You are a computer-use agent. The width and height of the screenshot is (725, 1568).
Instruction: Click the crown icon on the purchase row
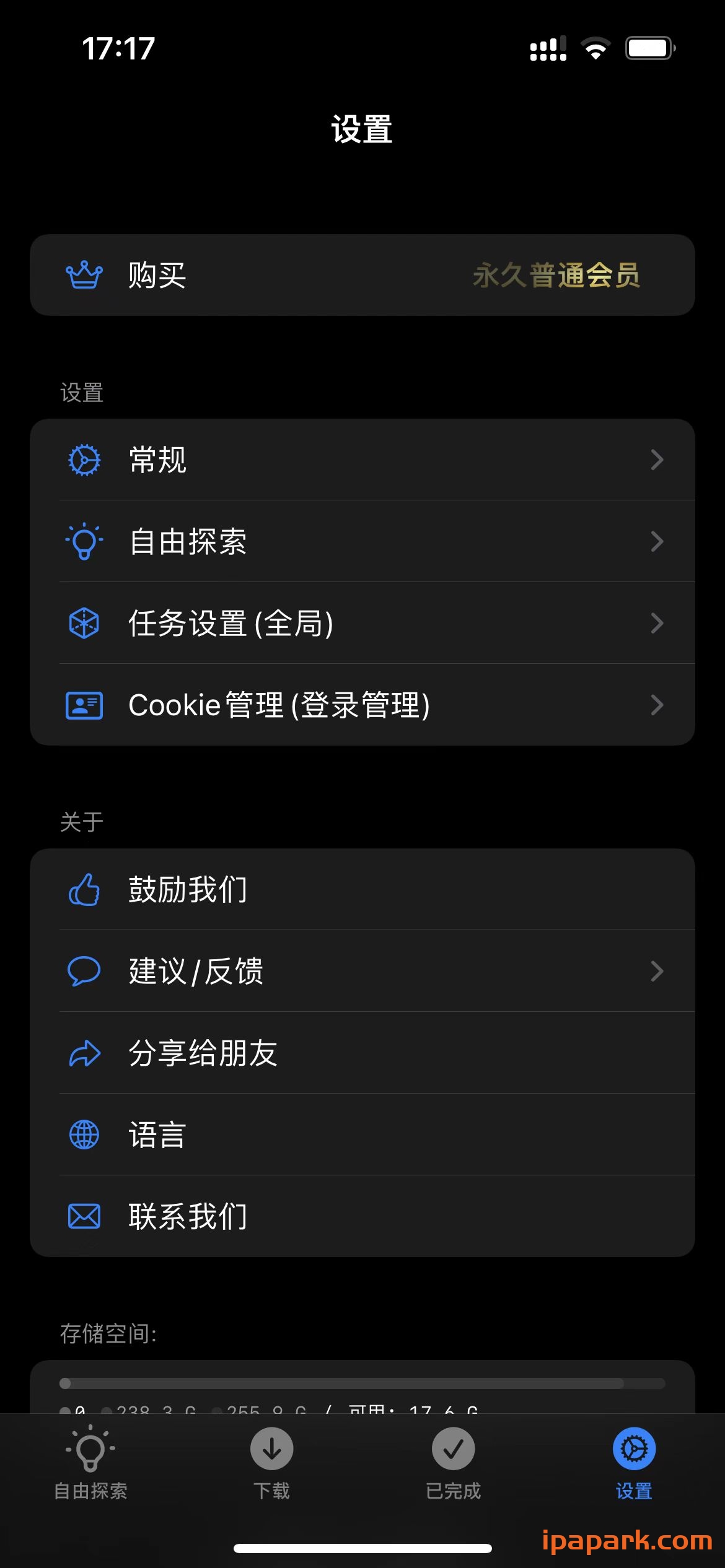85,274
